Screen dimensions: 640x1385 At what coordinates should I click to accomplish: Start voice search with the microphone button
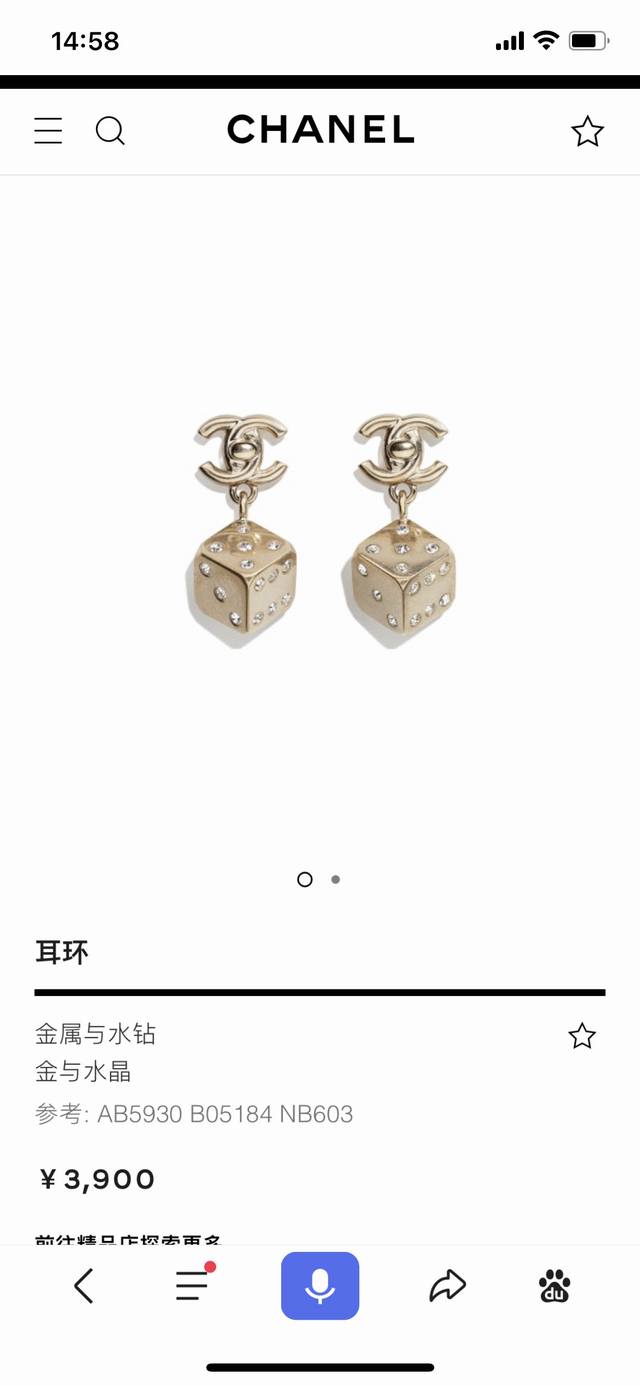click(320, 1285)
